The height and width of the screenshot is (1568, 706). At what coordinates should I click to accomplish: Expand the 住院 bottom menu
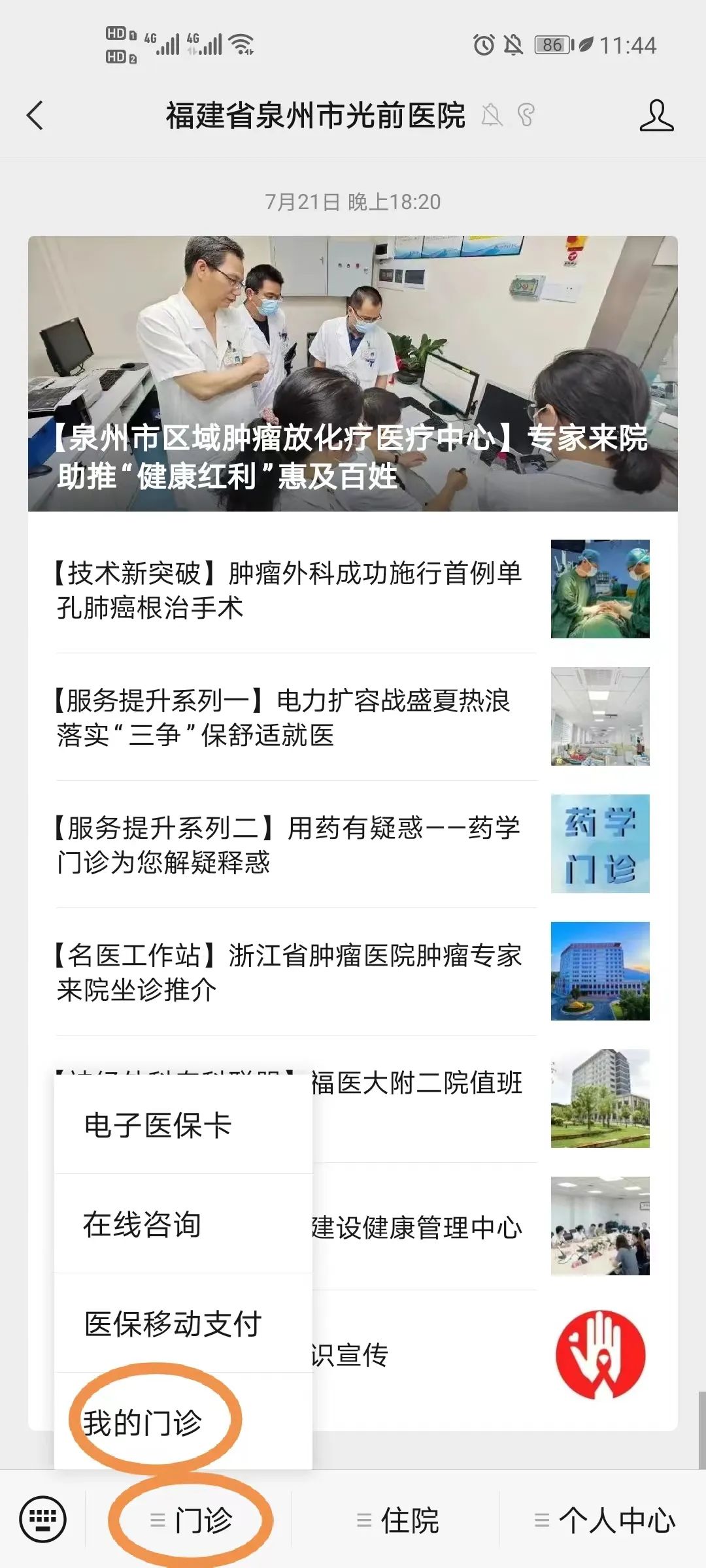pyautogui.click(x=397, y=1520)
